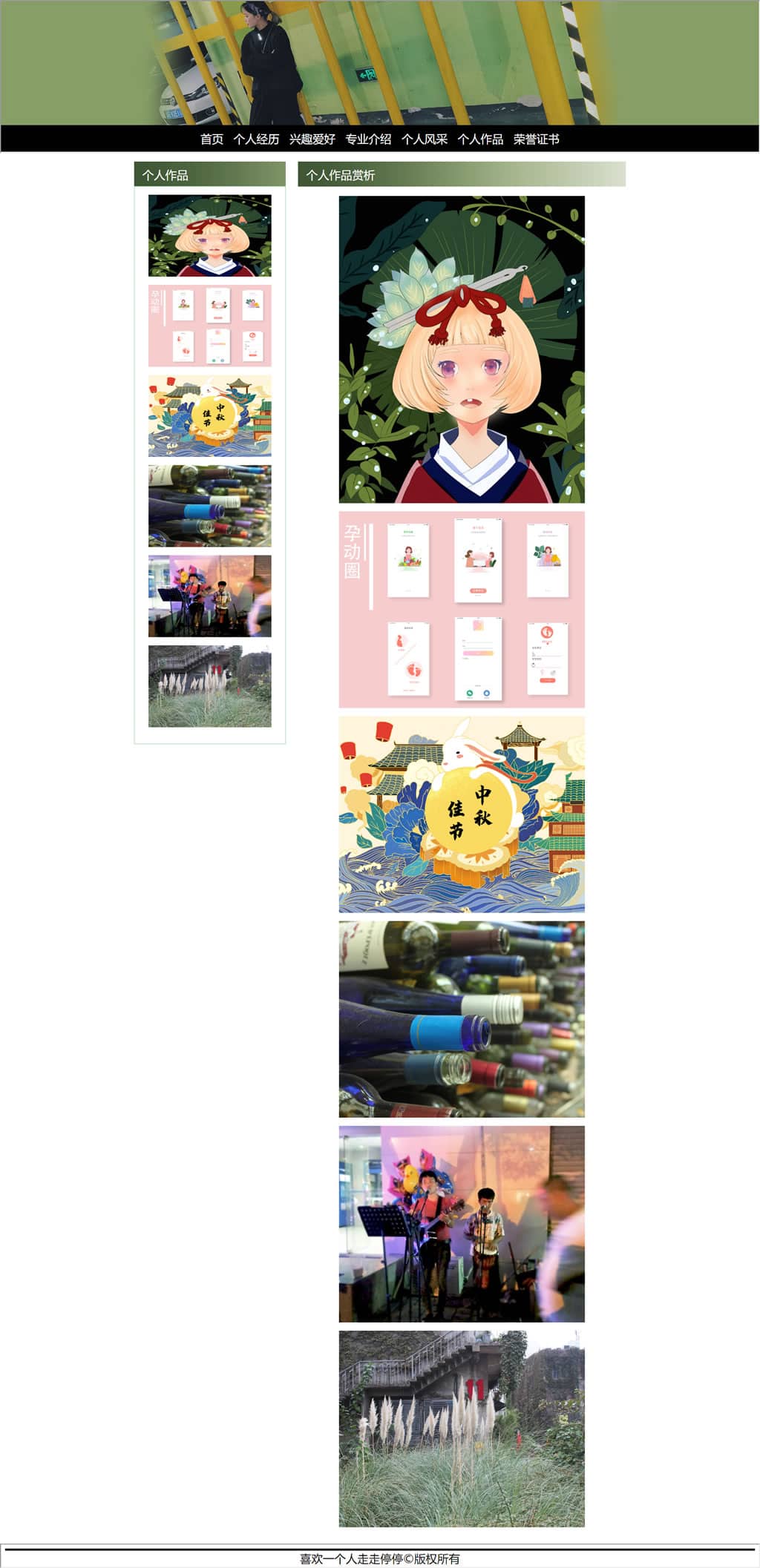Select 兴趣爱好 in the navigation bar

tap(312, 139)
